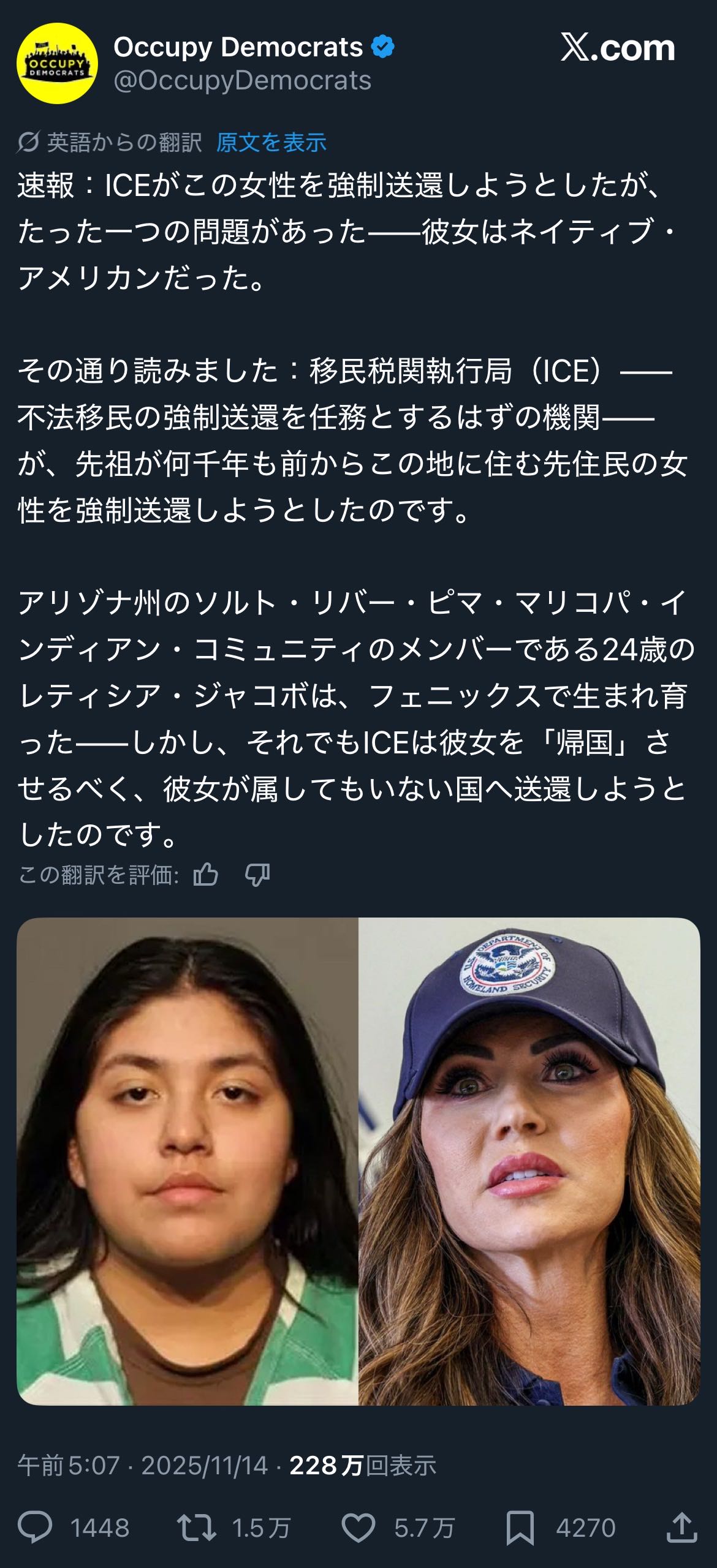
Task: Share the post using the upload icon
Action: [x=681, y=1528]
